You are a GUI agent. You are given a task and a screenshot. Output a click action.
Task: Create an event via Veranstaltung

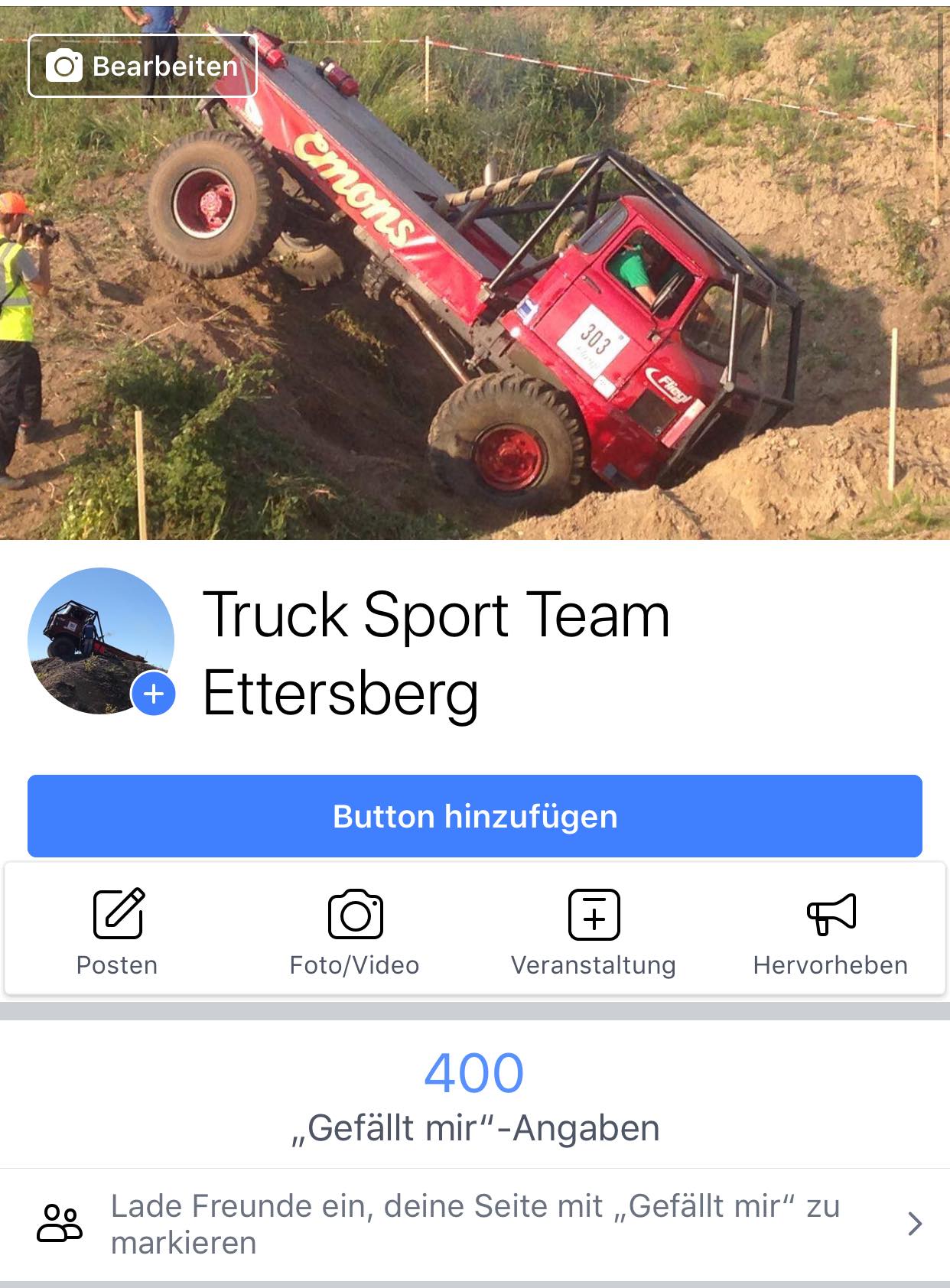point(594,932)
